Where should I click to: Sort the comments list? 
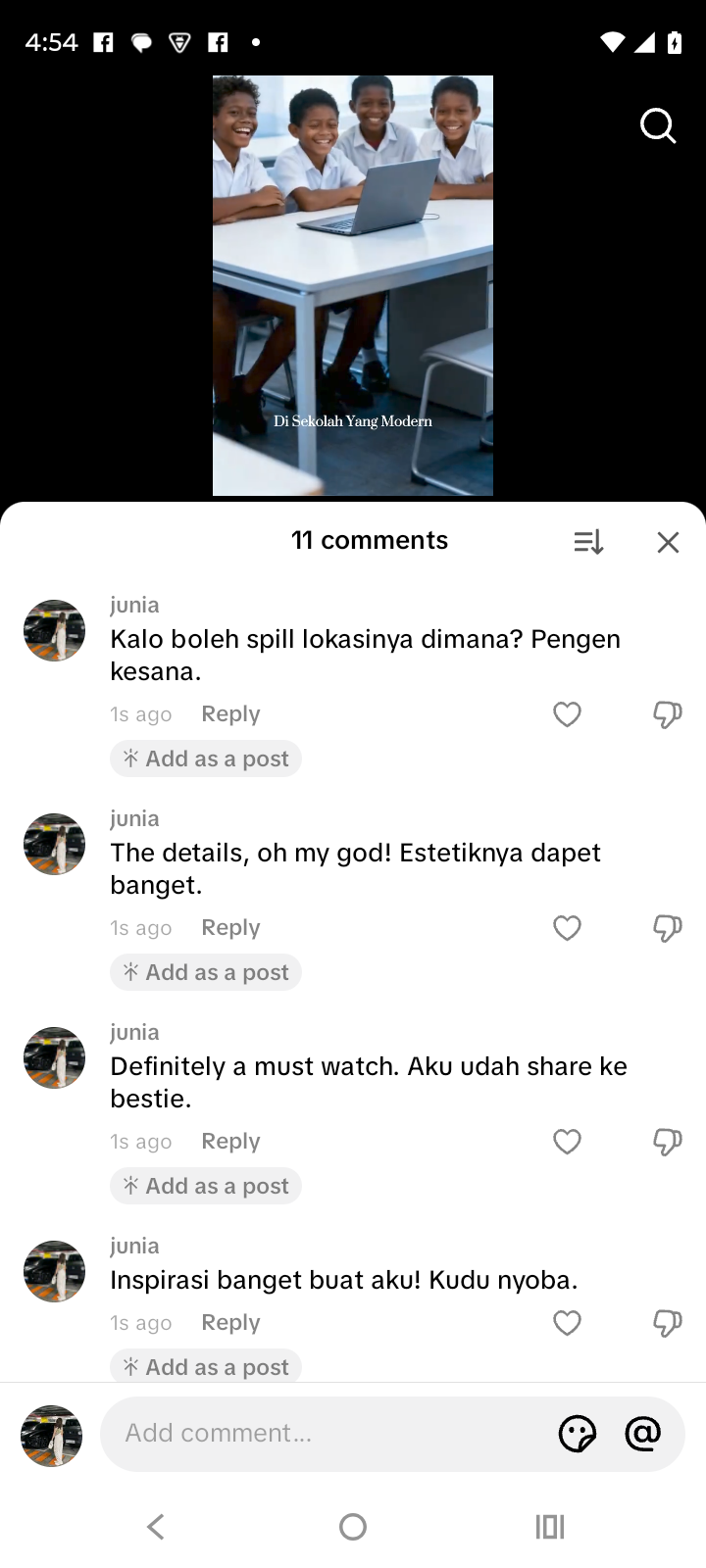[588, 542]
